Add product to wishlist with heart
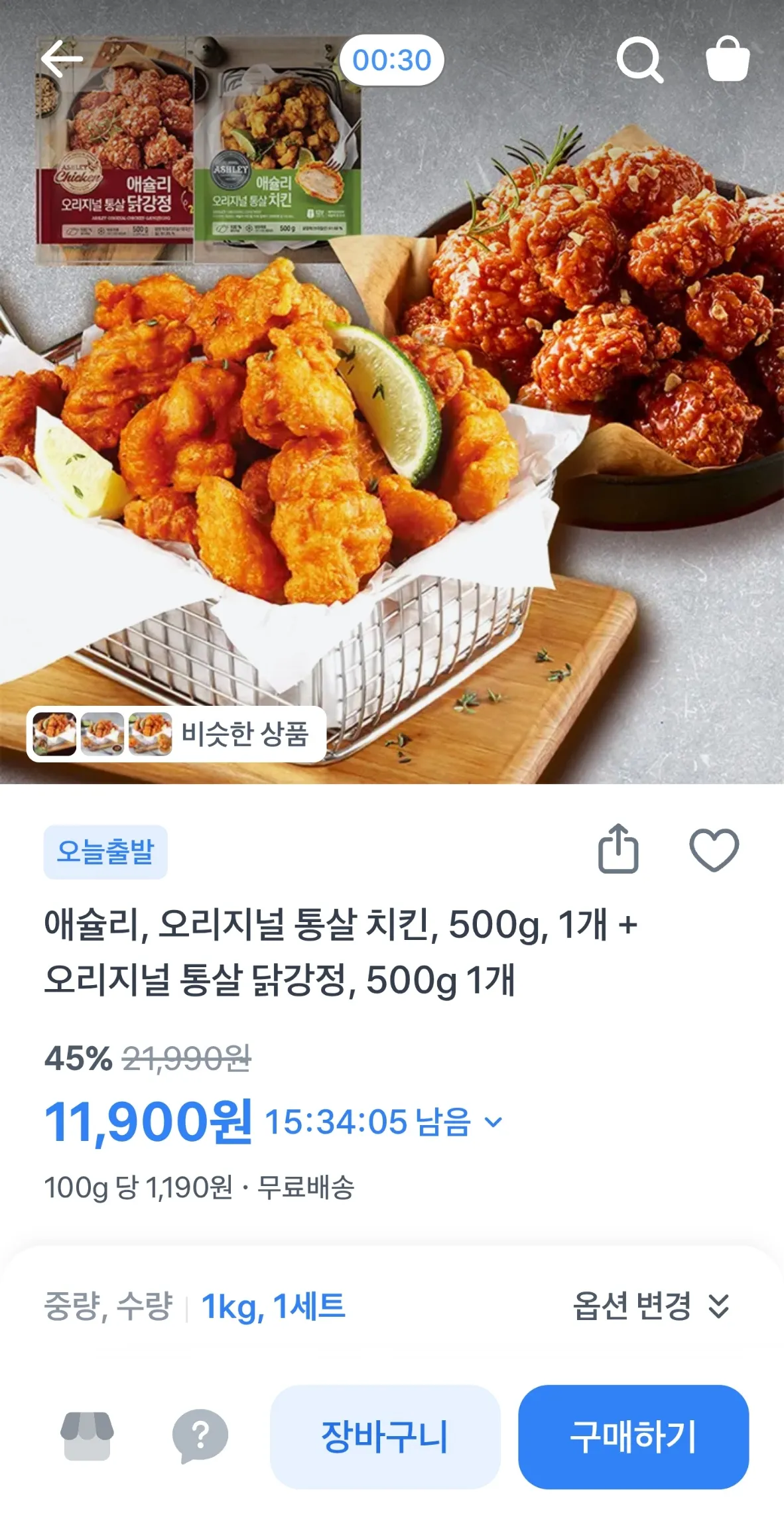Image resolution: width=784 pixels, height=1533 pixels. pyautogui.click(x=714, y=850)
